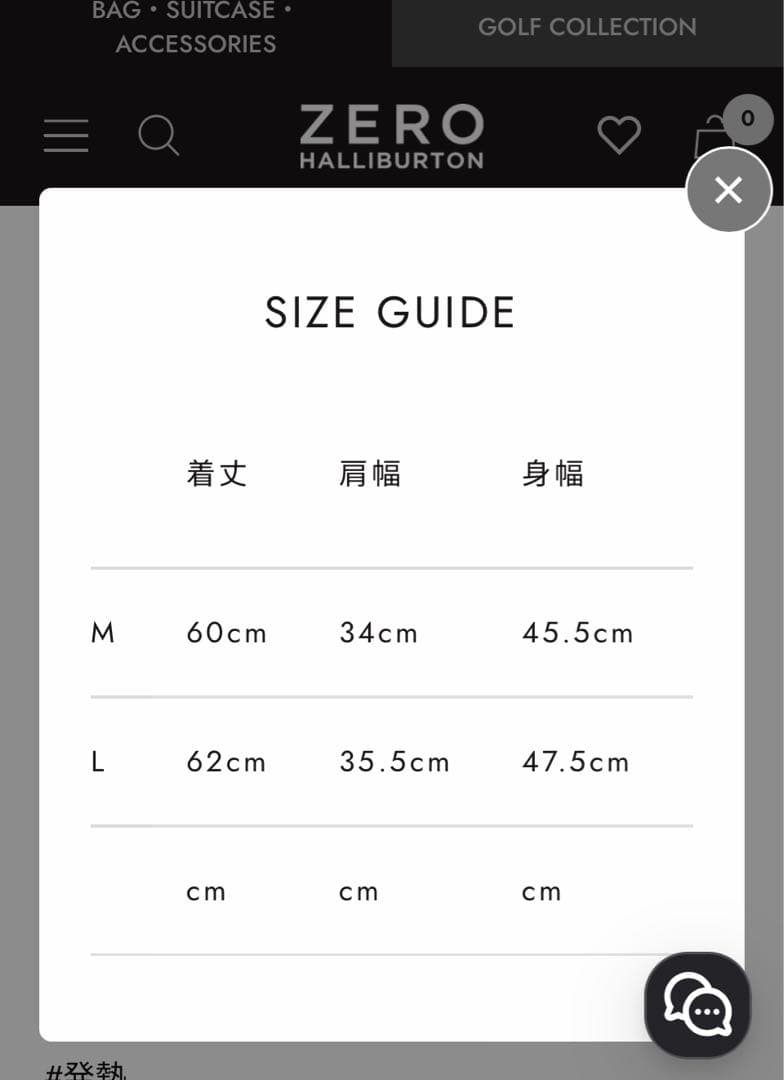Open the GOLF COLLECTION menu tab
Viewport: 784px width, 1080px height.
coord(588,28)
